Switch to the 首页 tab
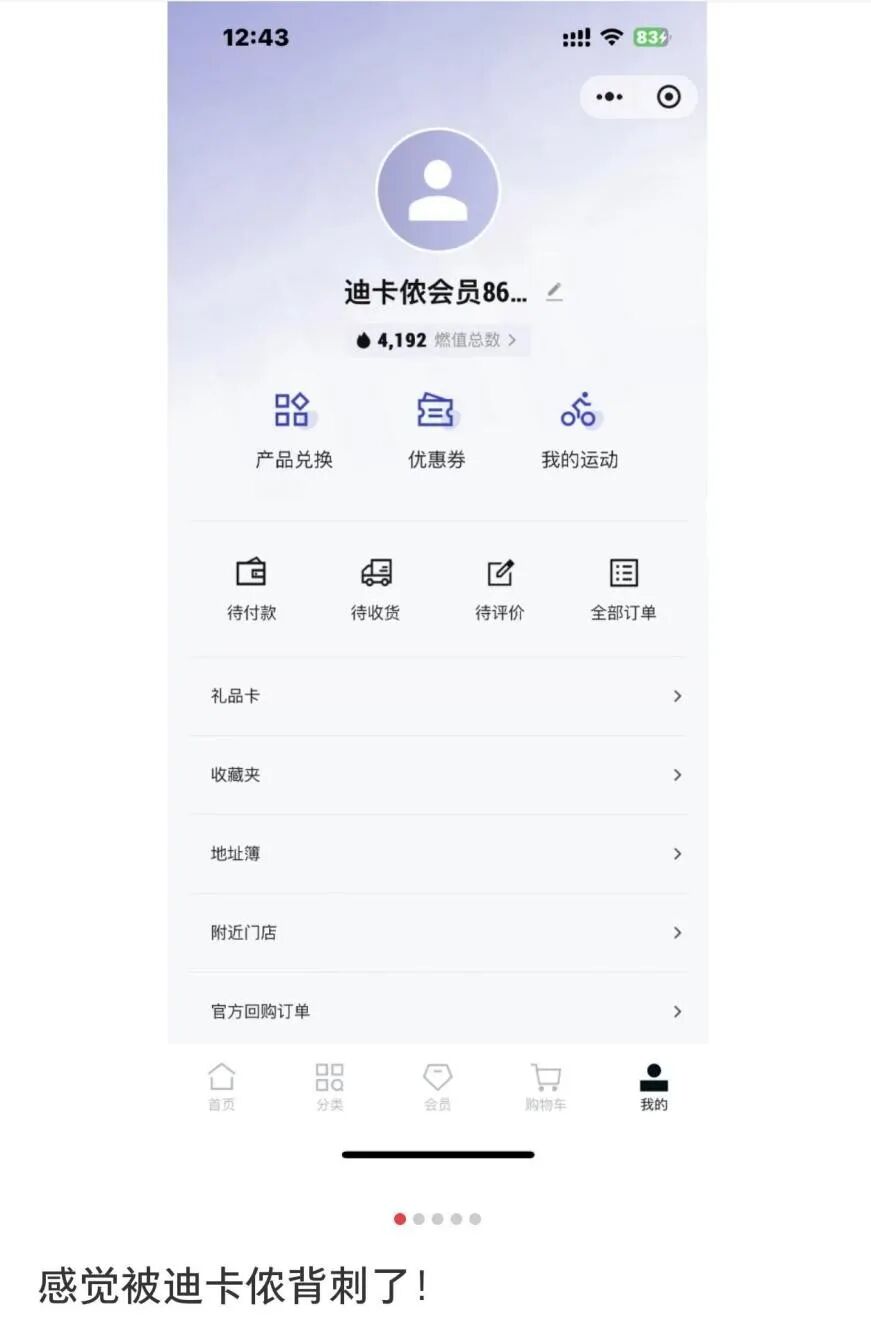This screenshot has height=1332, width=871. coord(222,1086)
